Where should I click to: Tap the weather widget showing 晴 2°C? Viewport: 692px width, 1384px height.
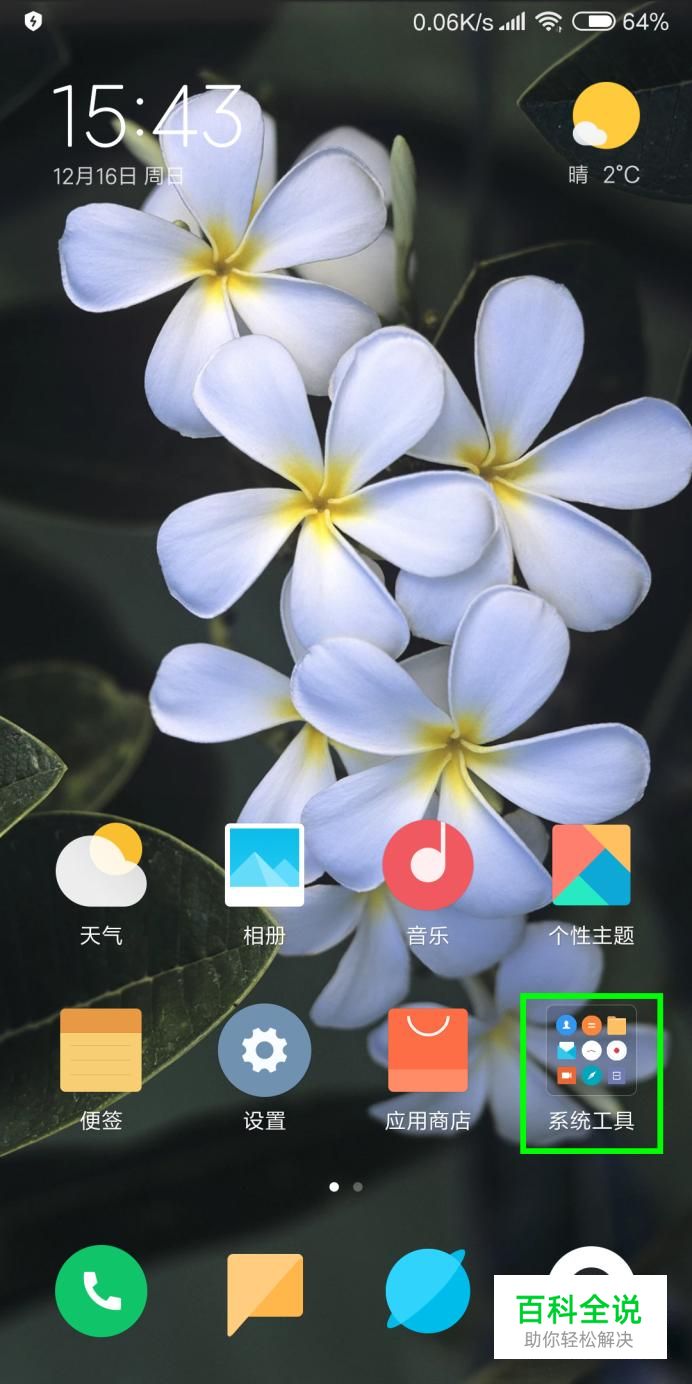point(605,133)
